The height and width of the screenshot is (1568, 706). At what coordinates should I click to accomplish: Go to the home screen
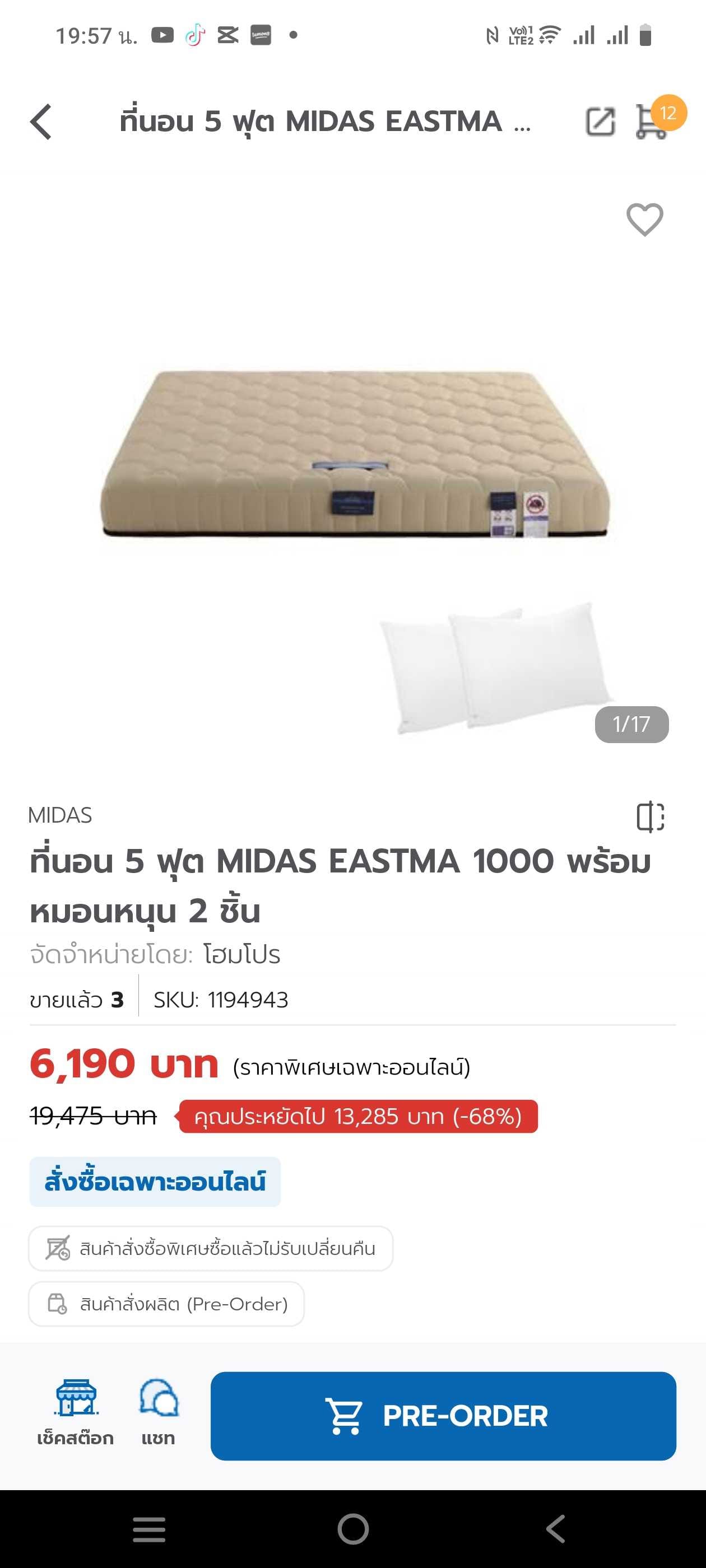354,1529
